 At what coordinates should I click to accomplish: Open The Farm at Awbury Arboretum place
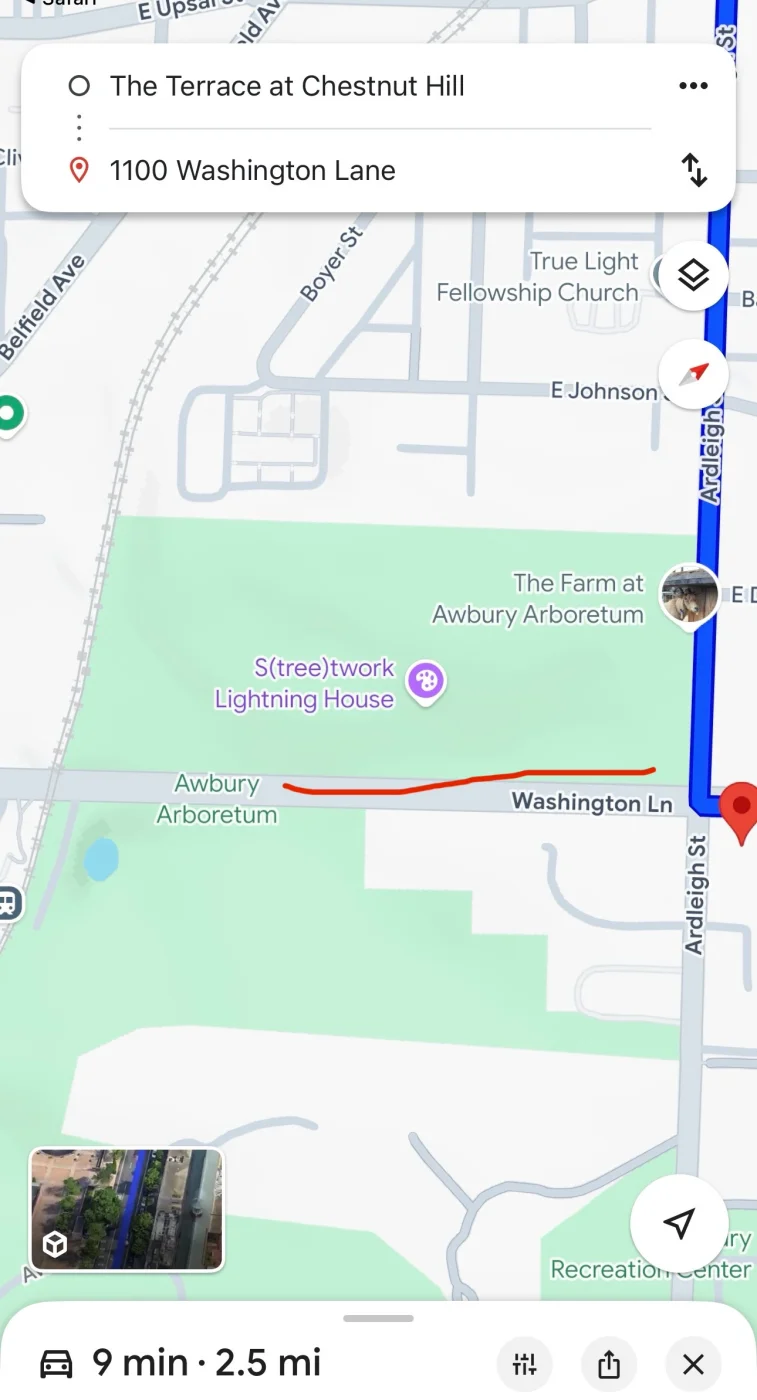[690, 593]
